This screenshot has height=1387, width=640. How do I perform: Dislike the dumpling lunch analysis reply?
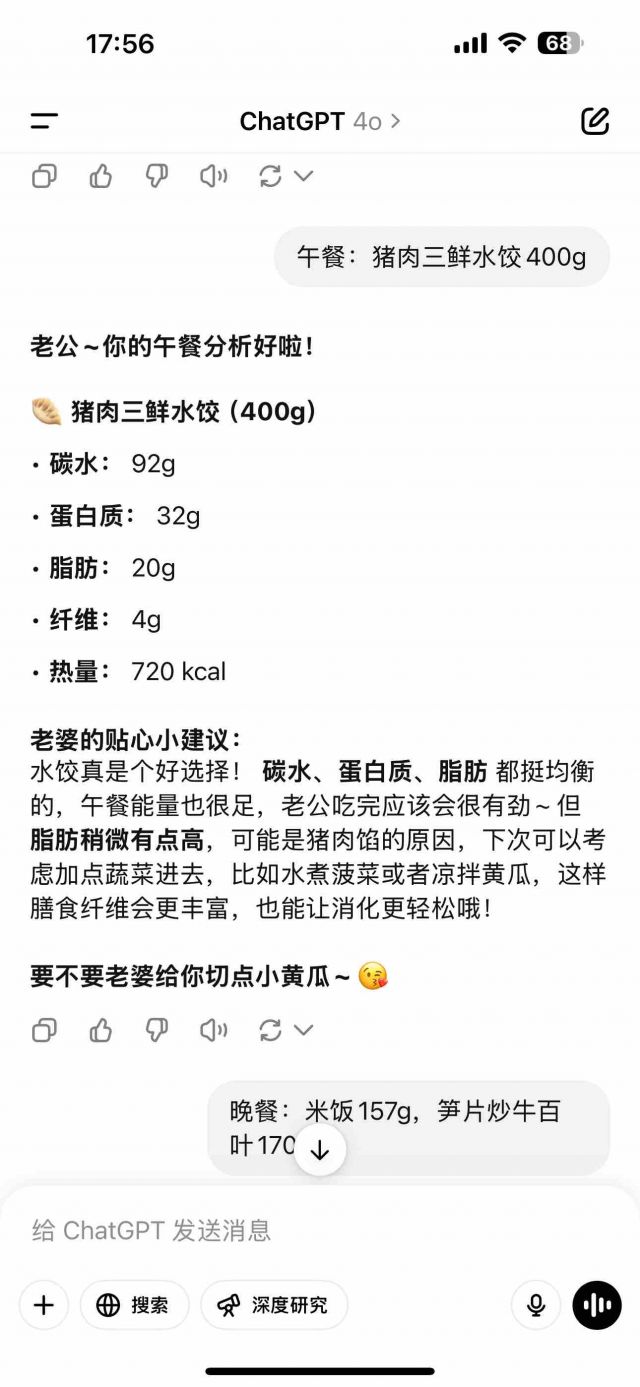coord(157,1030)
